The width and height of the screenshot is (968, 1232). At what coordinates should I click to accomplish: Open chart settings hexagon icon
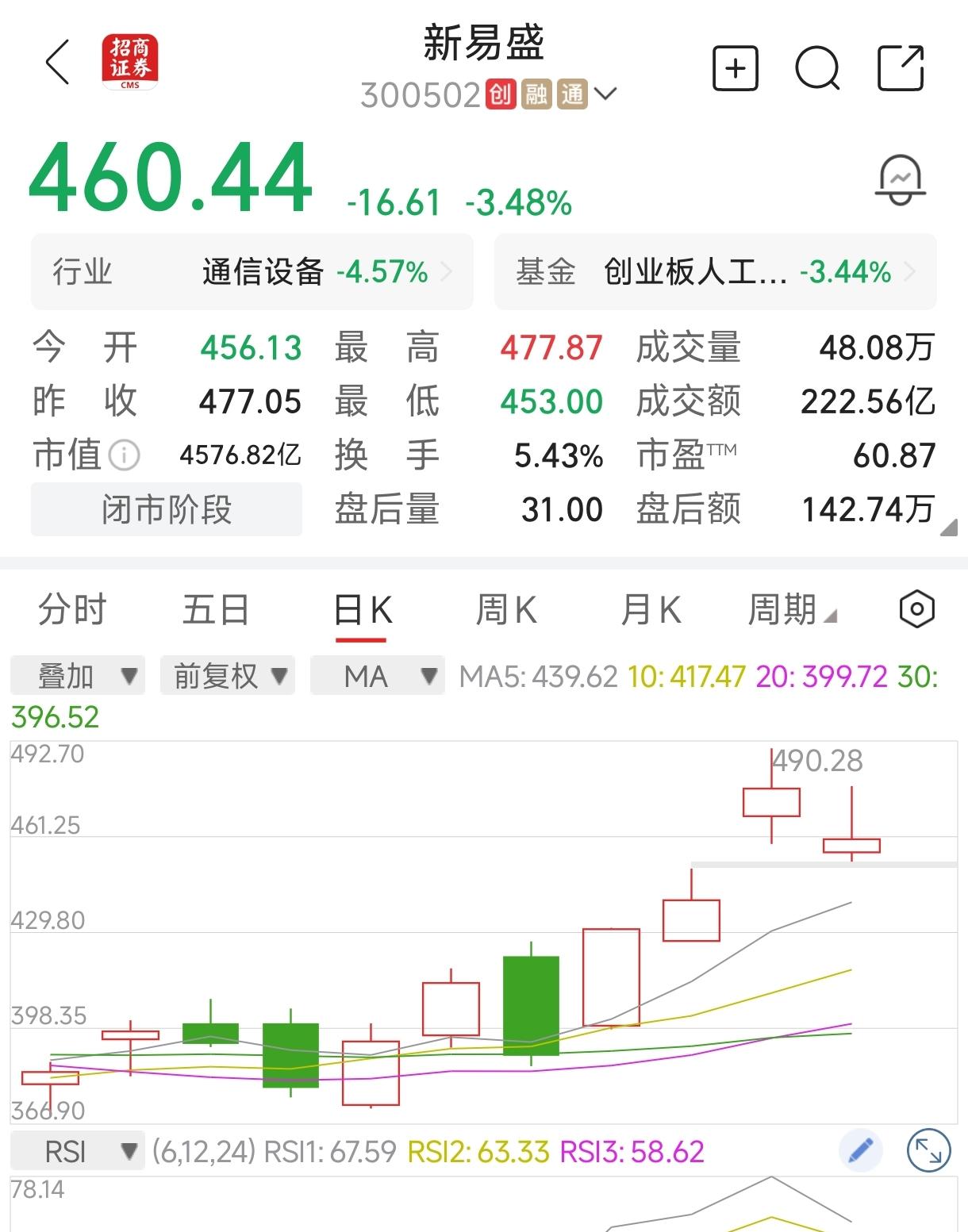pos(916,609)
